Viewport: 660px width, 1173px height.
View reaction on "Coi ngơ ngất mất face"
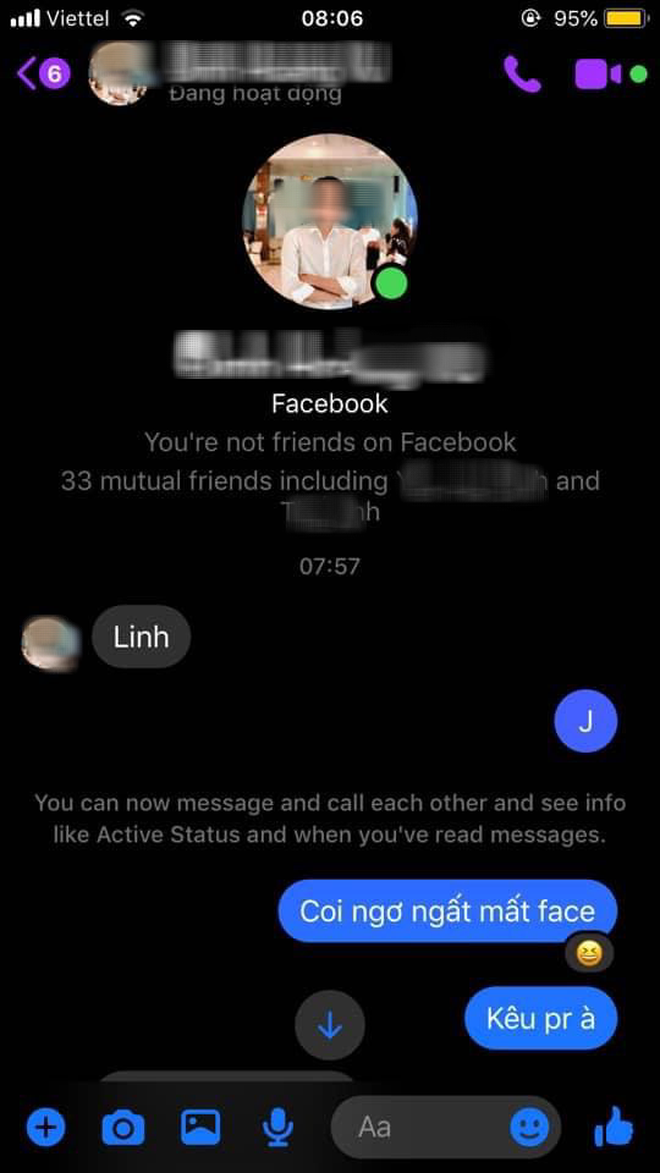point(589,954)
